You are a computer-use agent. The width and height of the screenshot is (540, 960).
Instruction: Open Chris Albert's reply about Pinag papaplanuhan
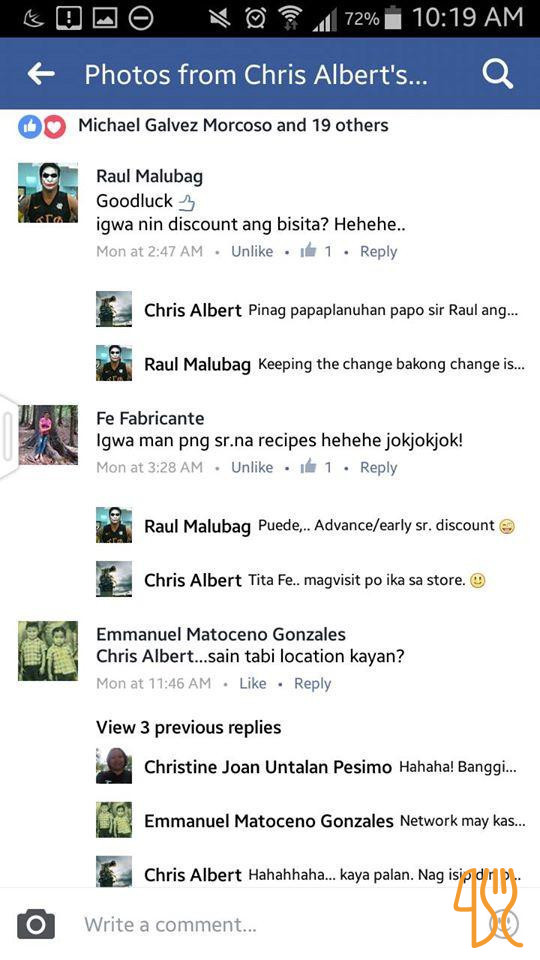(x=310, y=310)
